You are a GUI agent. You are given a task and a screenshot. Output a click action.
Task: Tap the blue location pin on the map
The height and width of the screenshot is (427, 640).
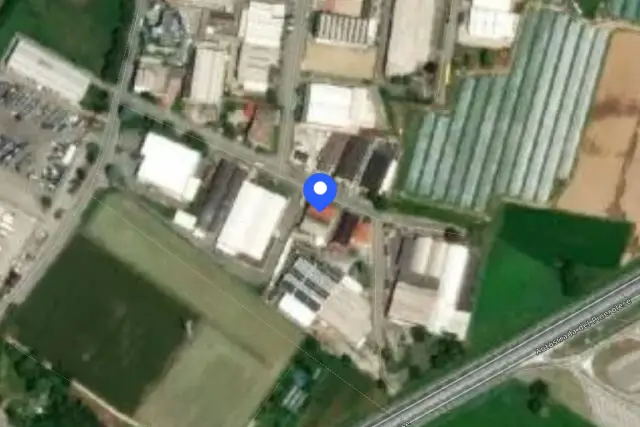320,192
